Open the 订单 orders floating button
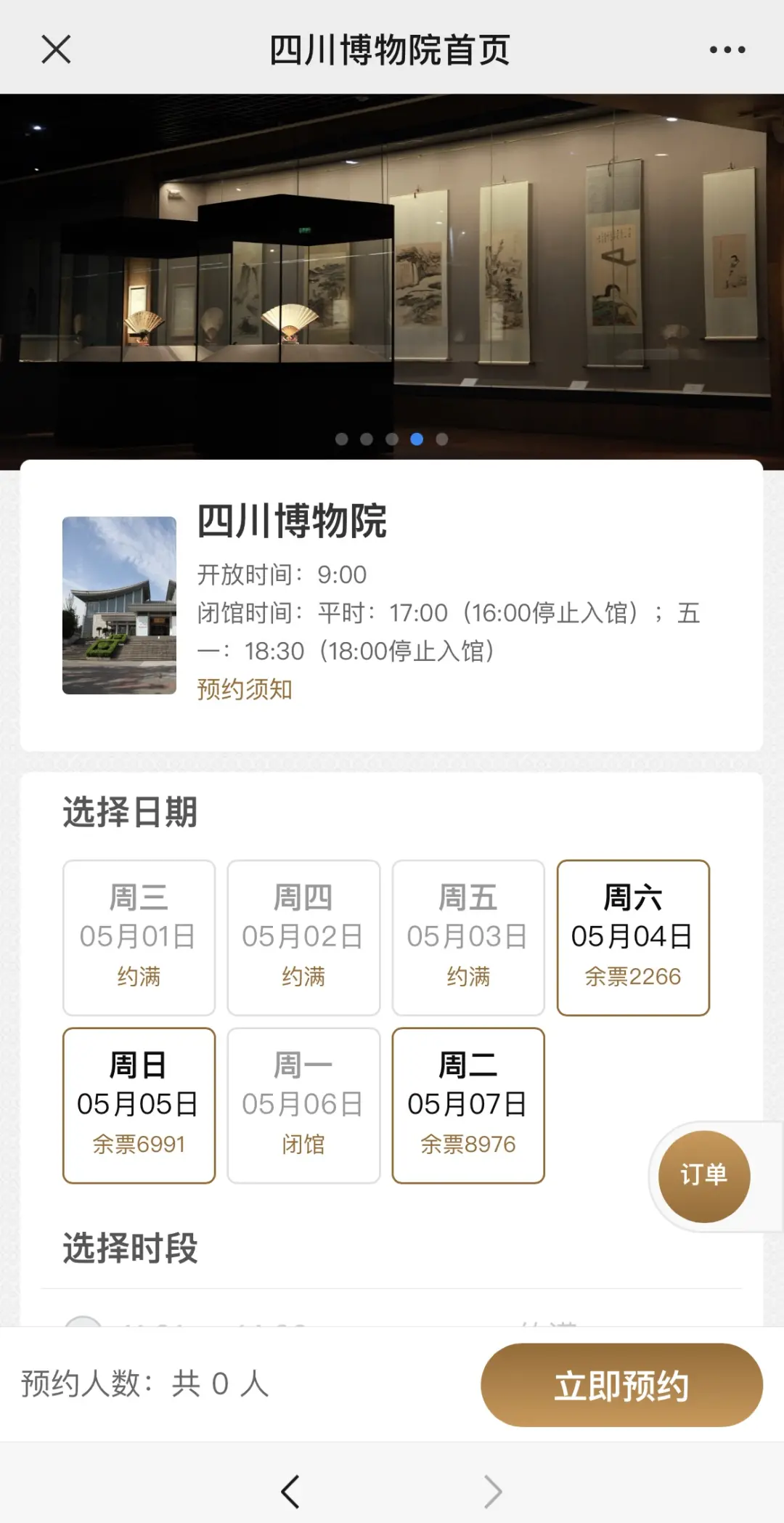Image resolution: width=784 pixels, height=1523 pixels. [703, 1175]
